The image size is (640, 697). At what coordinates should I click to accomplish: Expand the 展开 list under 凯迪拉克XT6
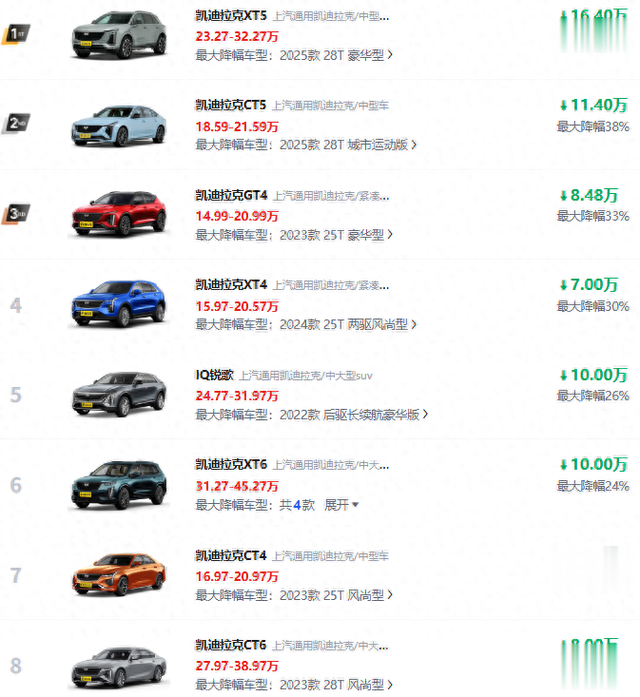341,505
